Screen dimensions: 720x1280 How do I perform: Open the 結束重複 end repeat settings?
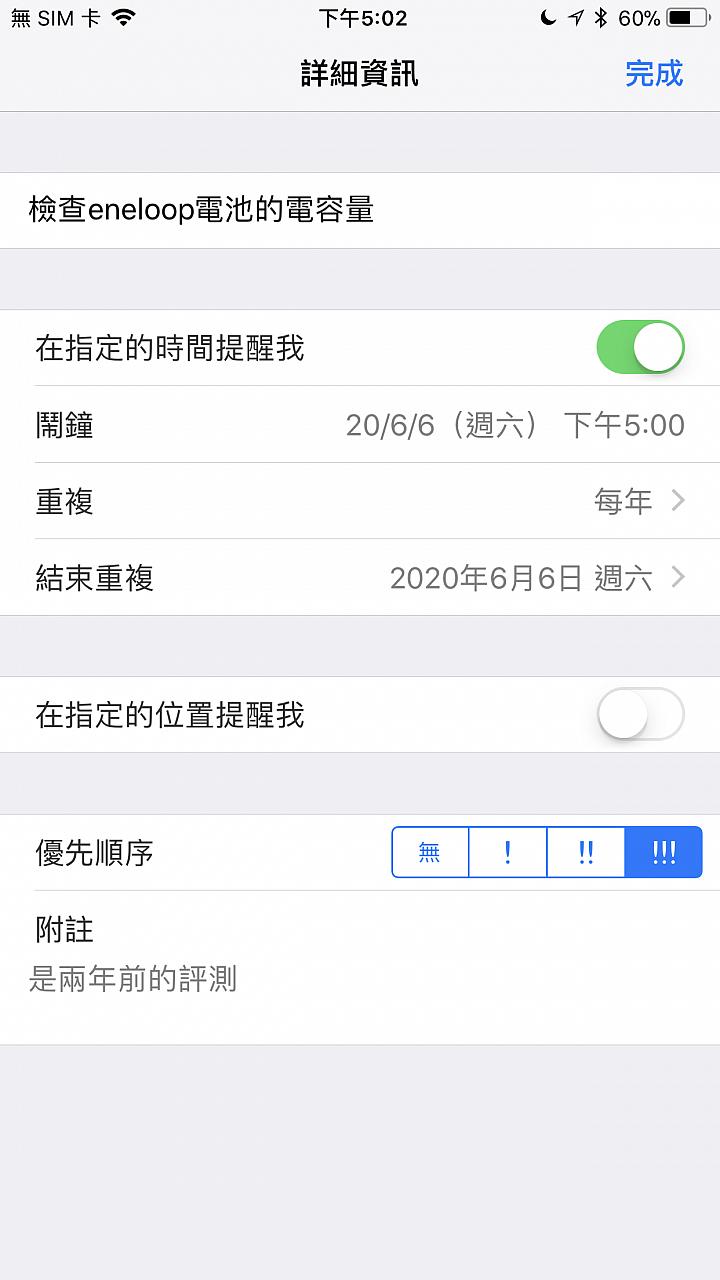(x=360, y=578)
